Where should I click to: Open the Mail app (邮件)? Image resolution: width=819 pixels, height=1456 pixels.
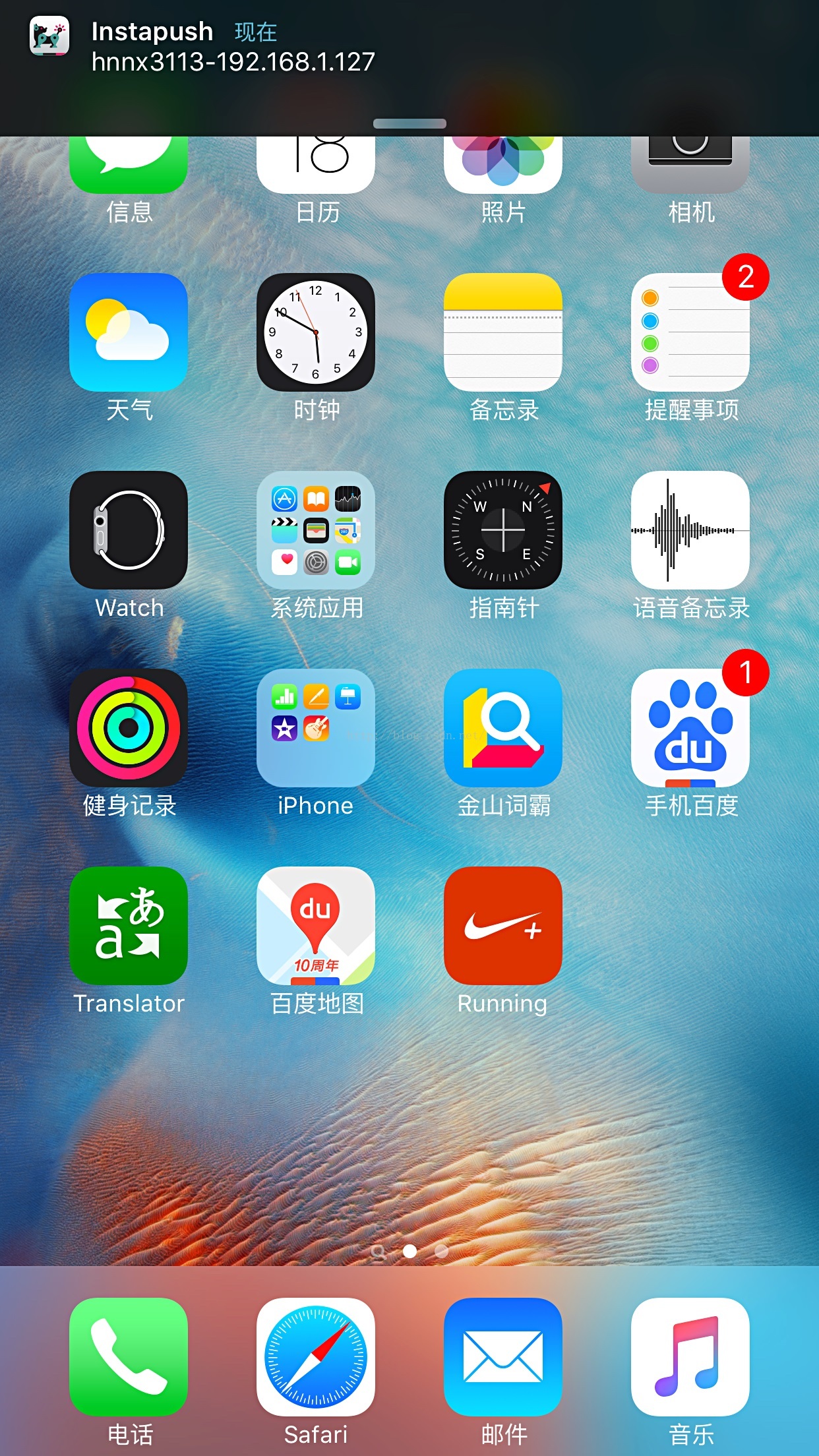point(503,1357)
